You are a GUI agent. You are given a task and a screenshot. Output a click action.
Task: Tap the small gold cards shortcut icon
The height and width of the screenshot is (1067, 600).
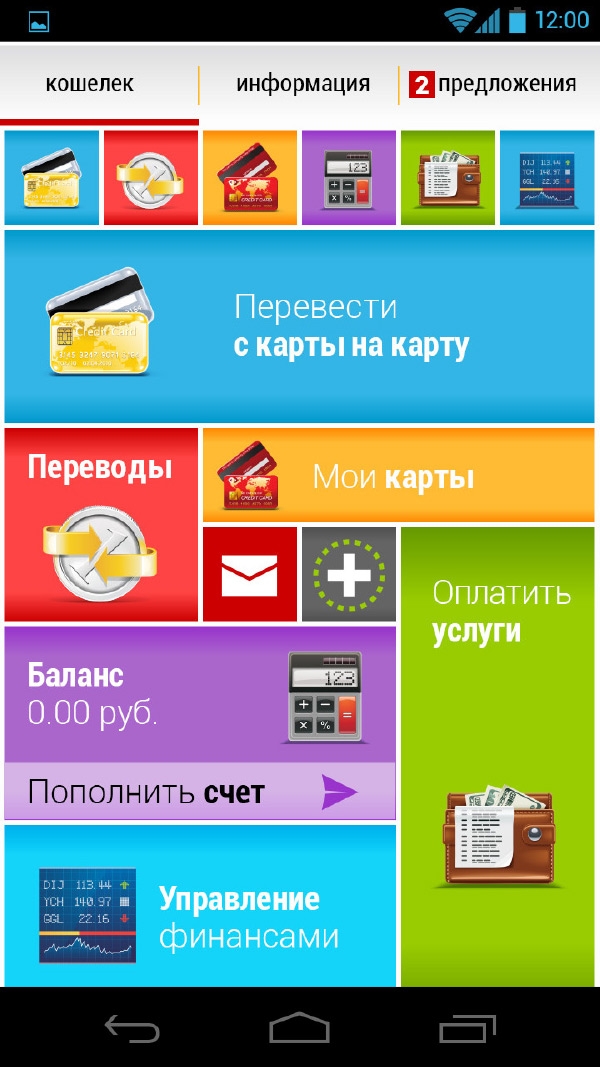52,178
